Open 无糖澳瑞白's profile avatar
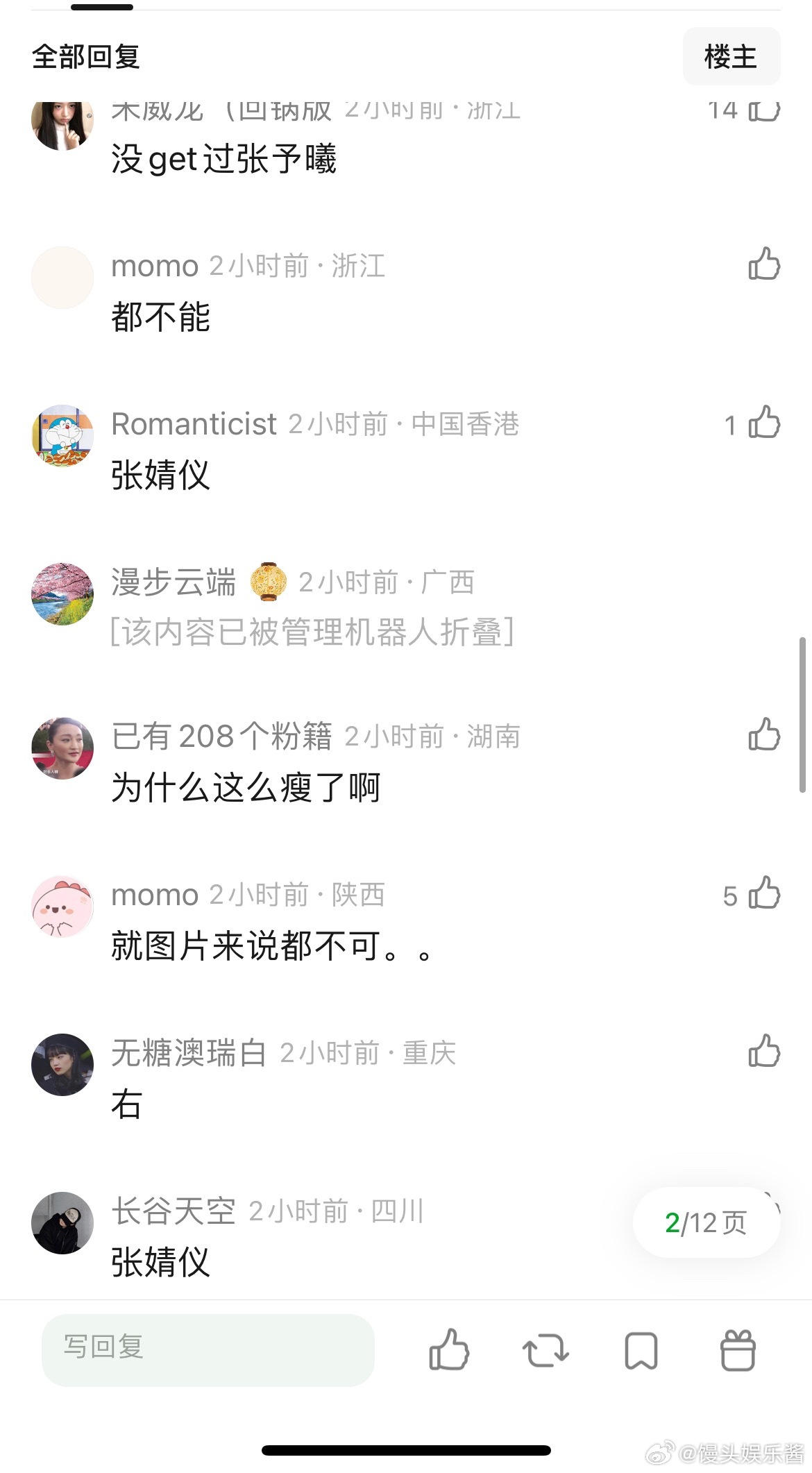Image resolution: width=812 pixels, height=1473 pixels. point(62,1065)
